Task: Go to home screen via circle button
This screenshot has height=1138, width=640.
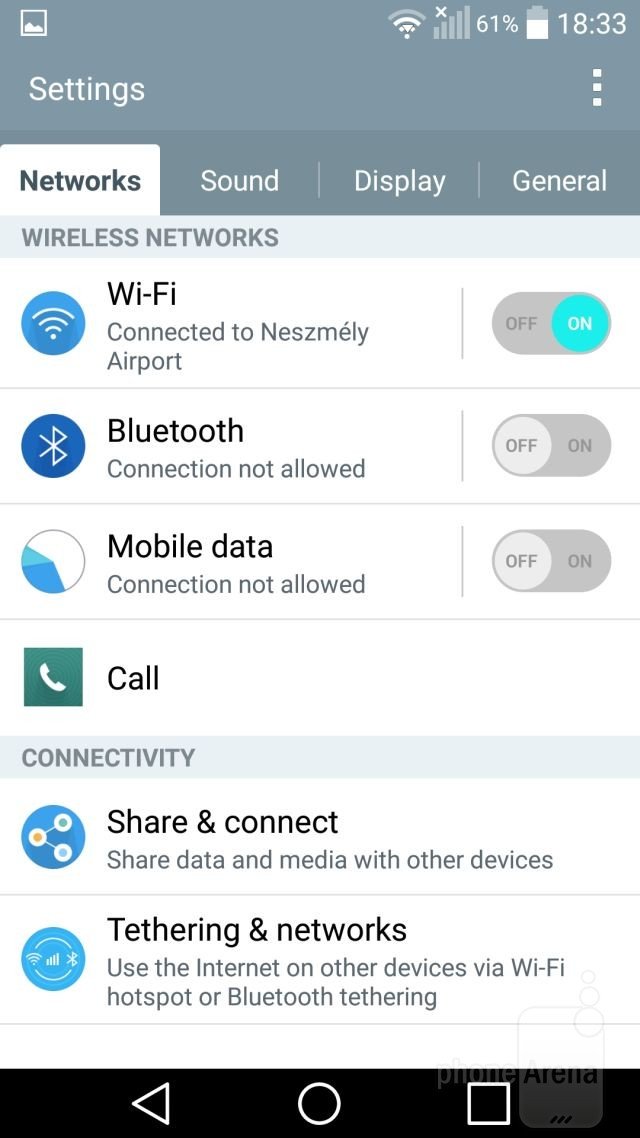Action: click(319, 1103)
